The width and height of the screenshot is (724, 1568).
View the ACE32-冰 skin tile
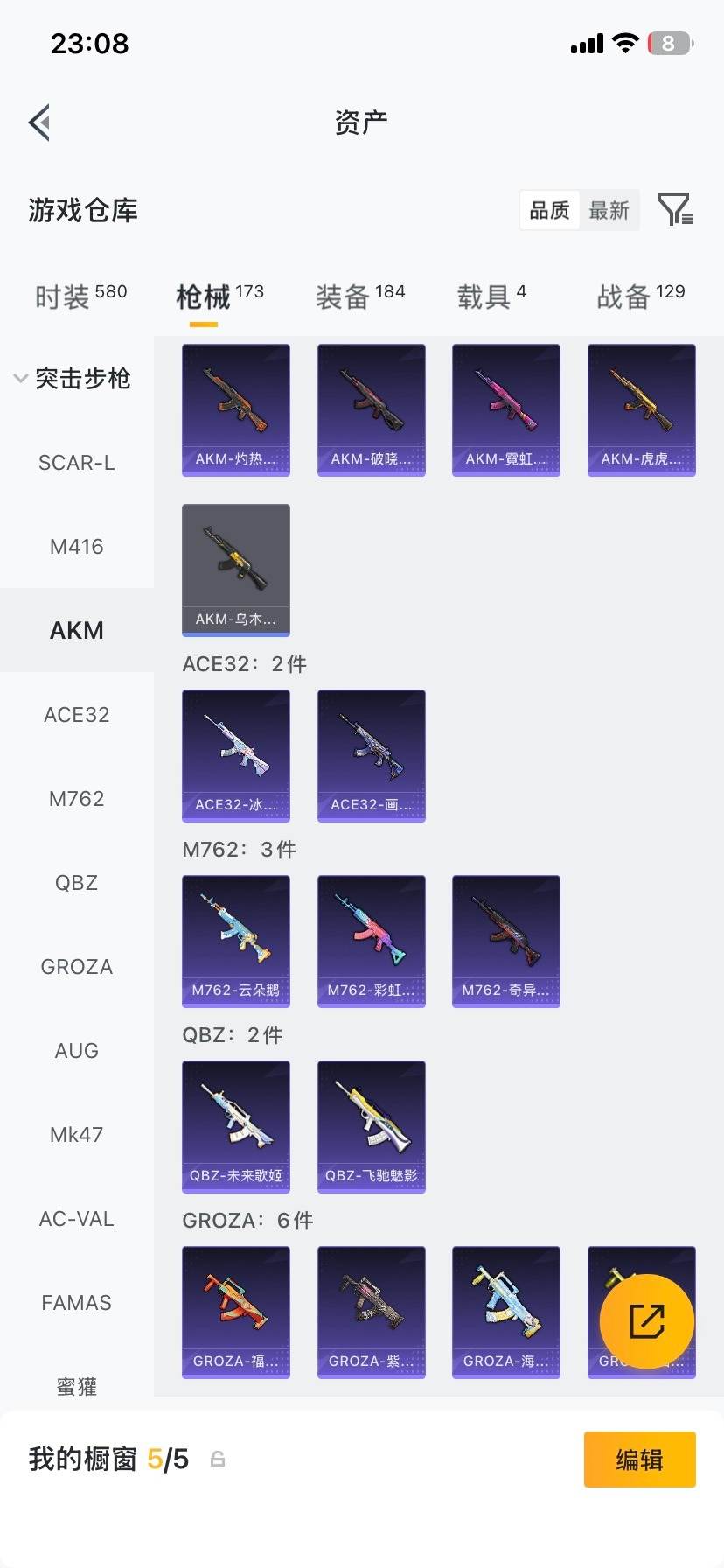(x=236, y=755)
